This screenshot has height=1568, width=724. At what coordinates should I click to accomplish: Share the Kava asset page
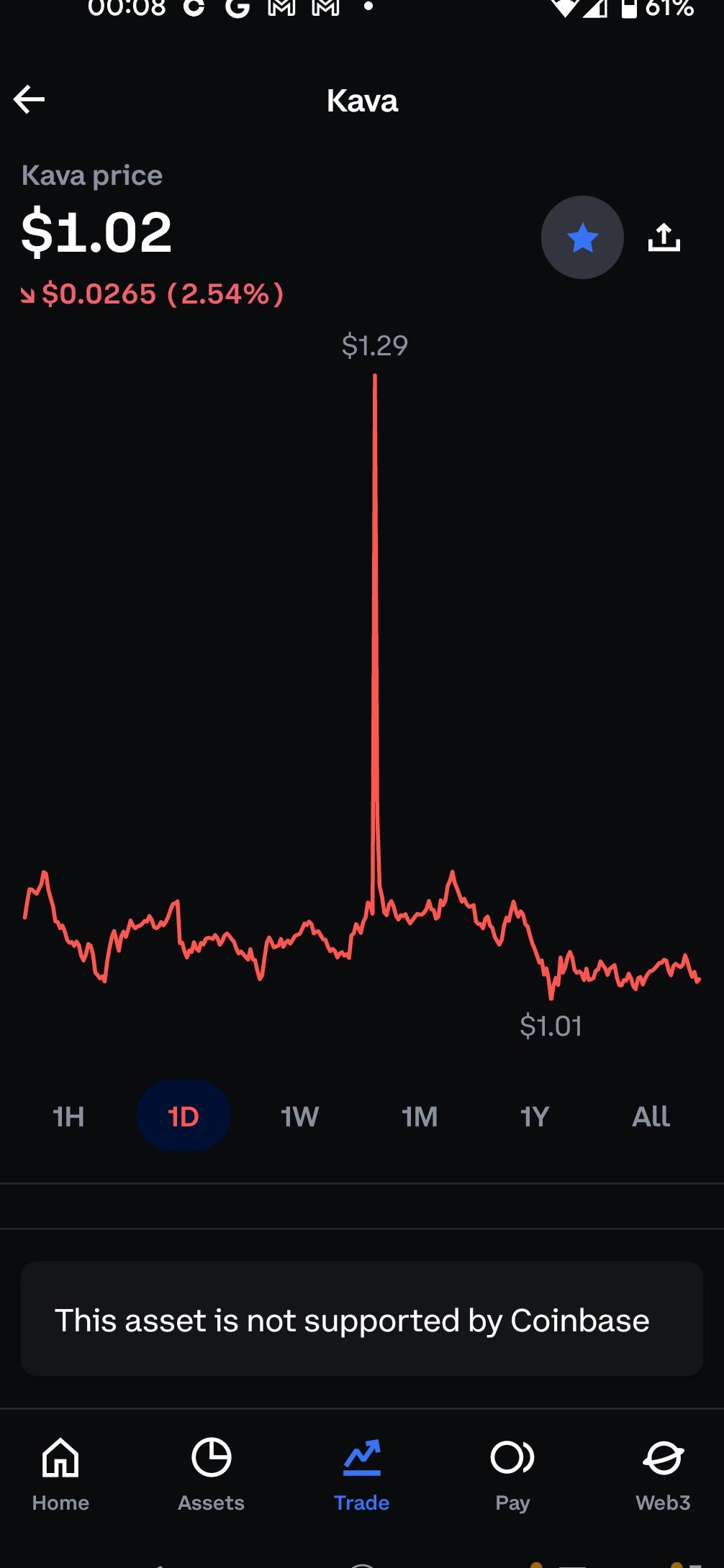point(664,238)
